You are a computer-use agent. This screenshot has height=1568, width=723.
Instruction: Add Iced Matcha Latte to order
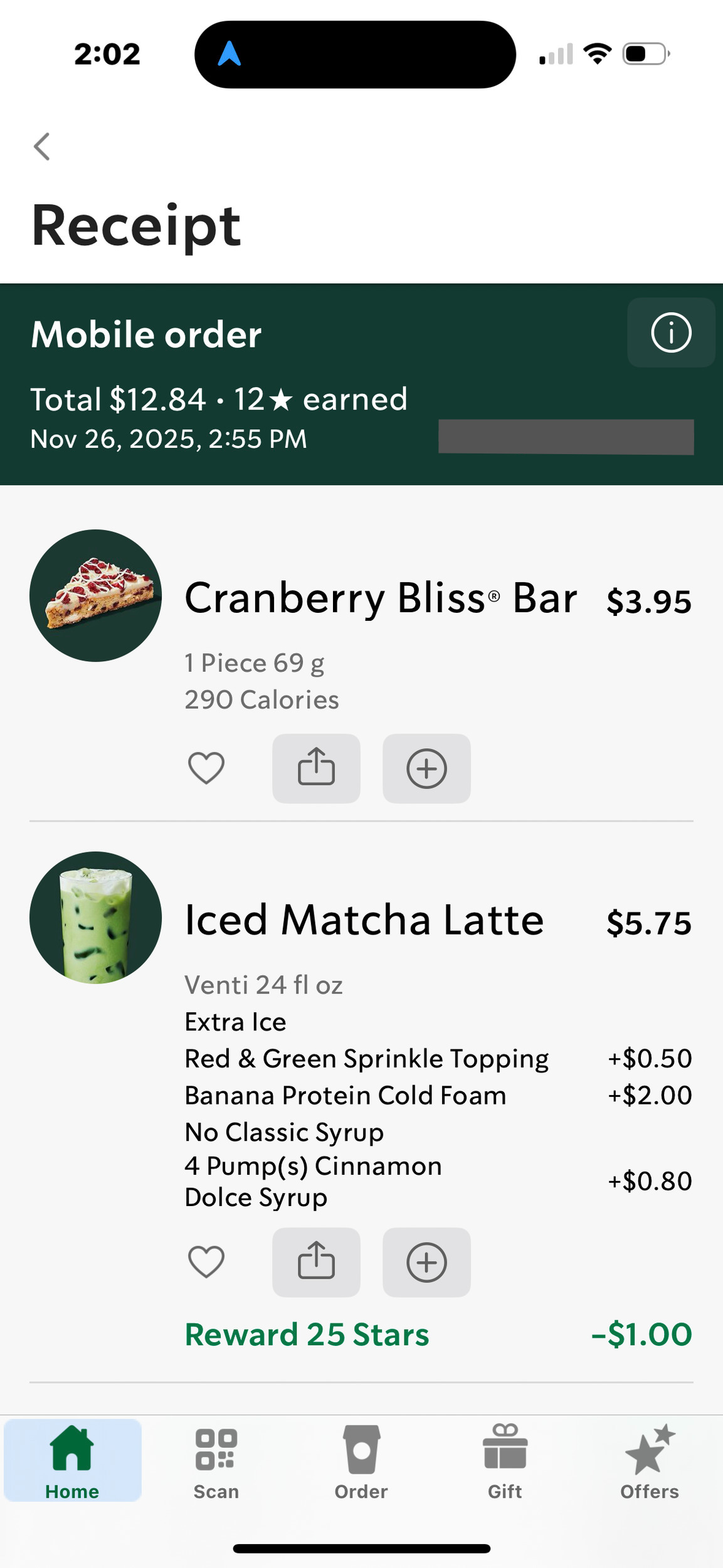426,1262
